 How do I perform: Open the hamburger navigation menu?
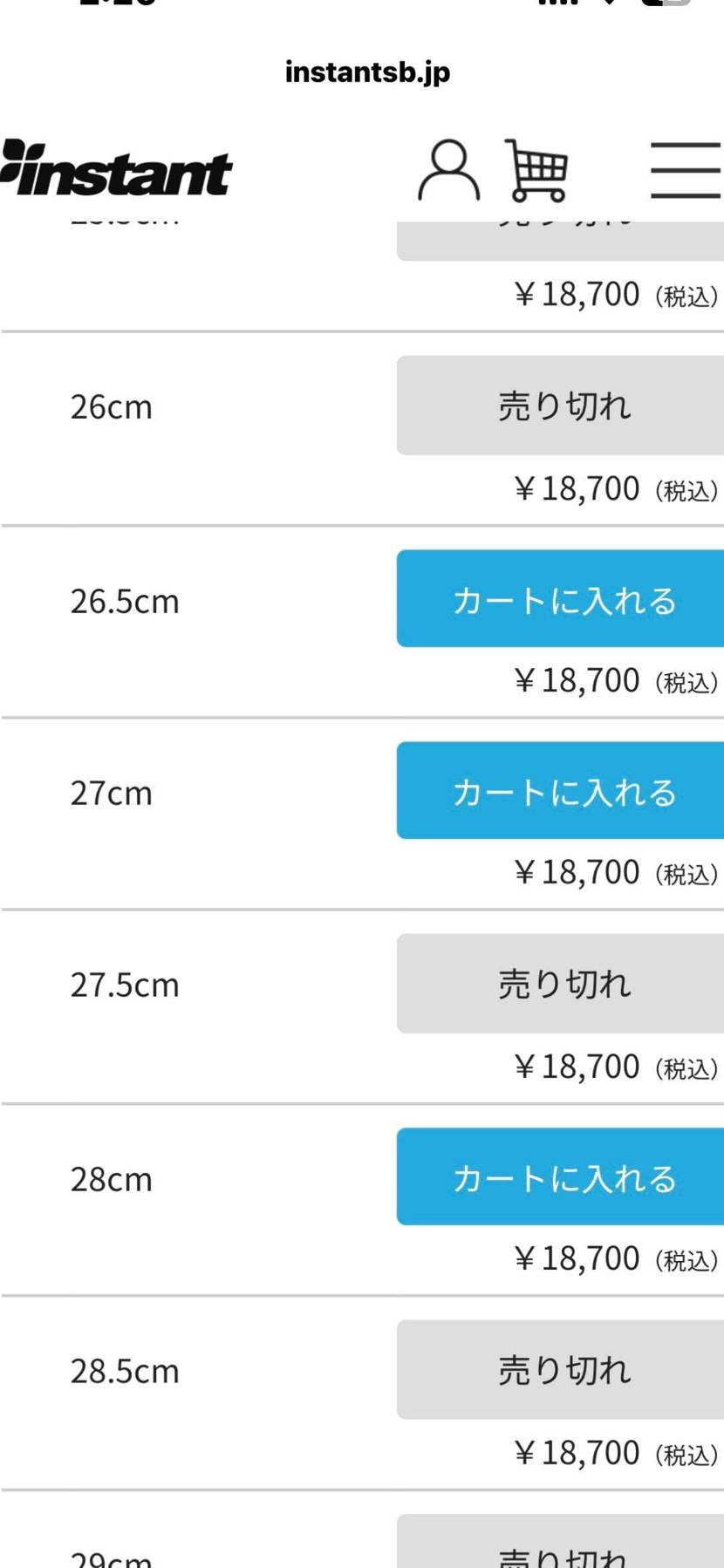click(x=686, y=171)
